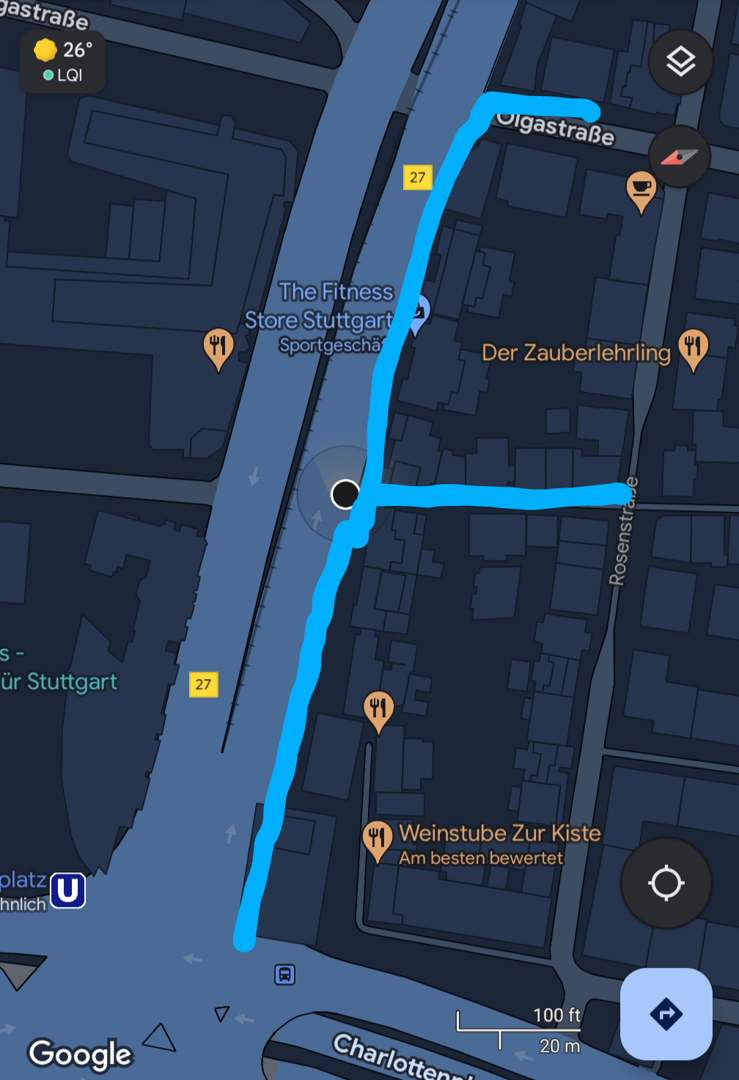Viewport: 739px width, 1080px height.
Task: Click The Fitness Store Stuttgart label
Action: point(320,303)
